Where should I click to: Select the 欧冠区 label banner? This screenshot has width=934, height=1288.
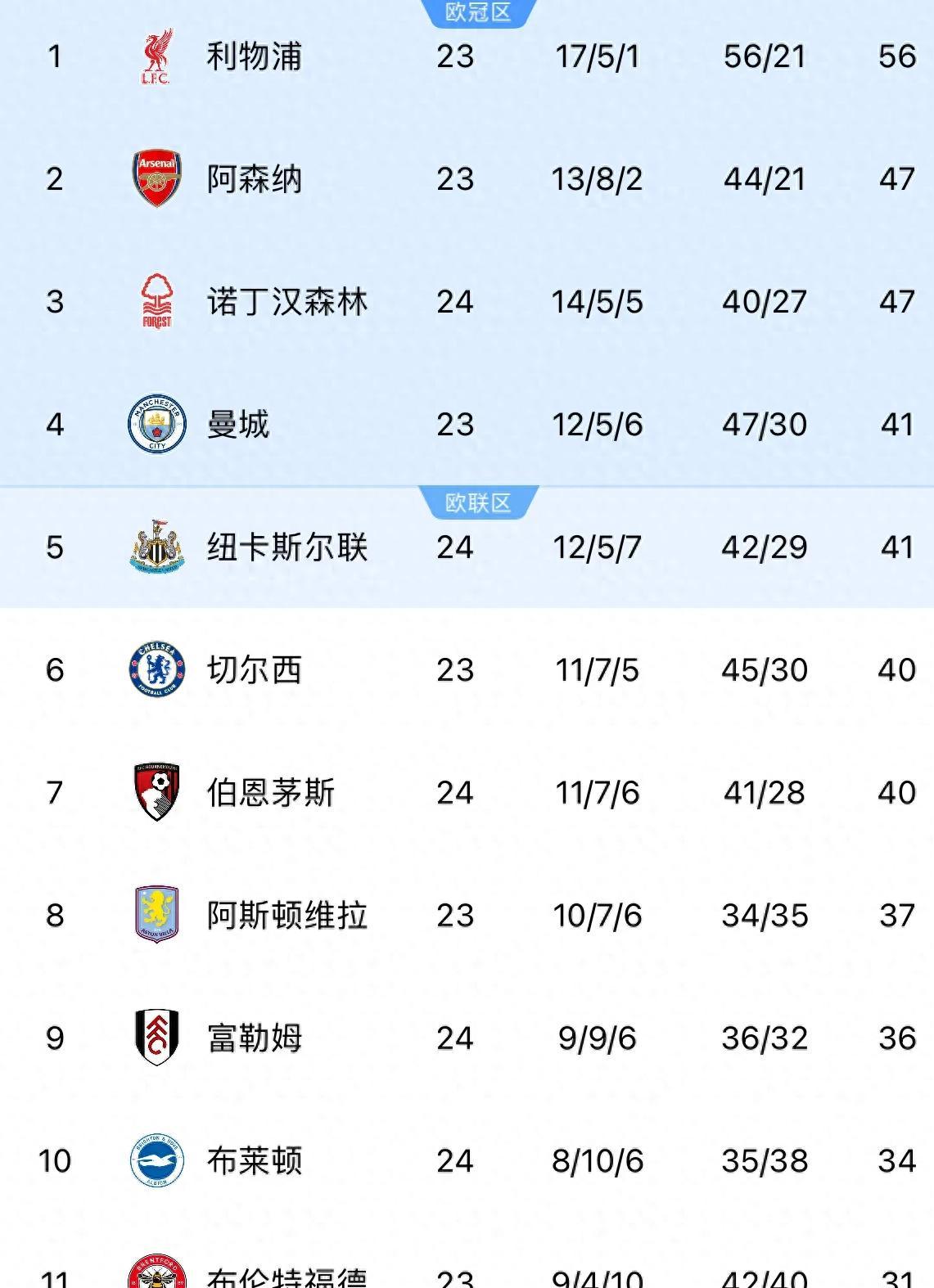[x=479, y=12]
